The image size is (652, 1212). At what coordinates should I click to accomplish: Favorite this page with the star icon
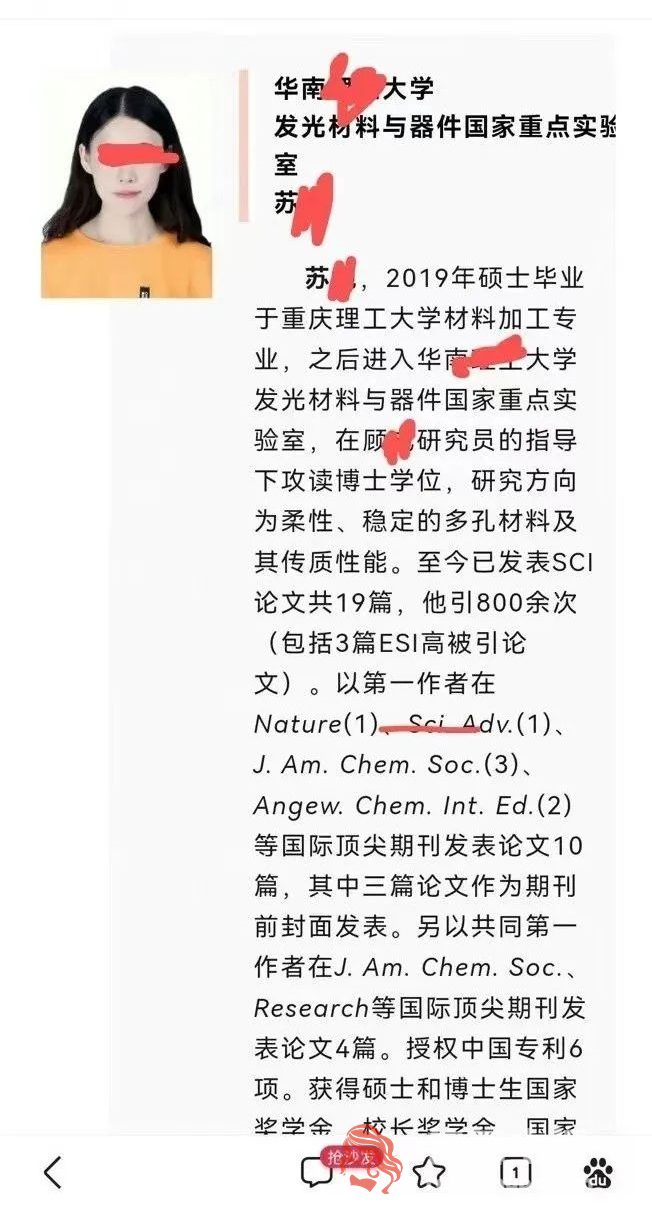429,1172
